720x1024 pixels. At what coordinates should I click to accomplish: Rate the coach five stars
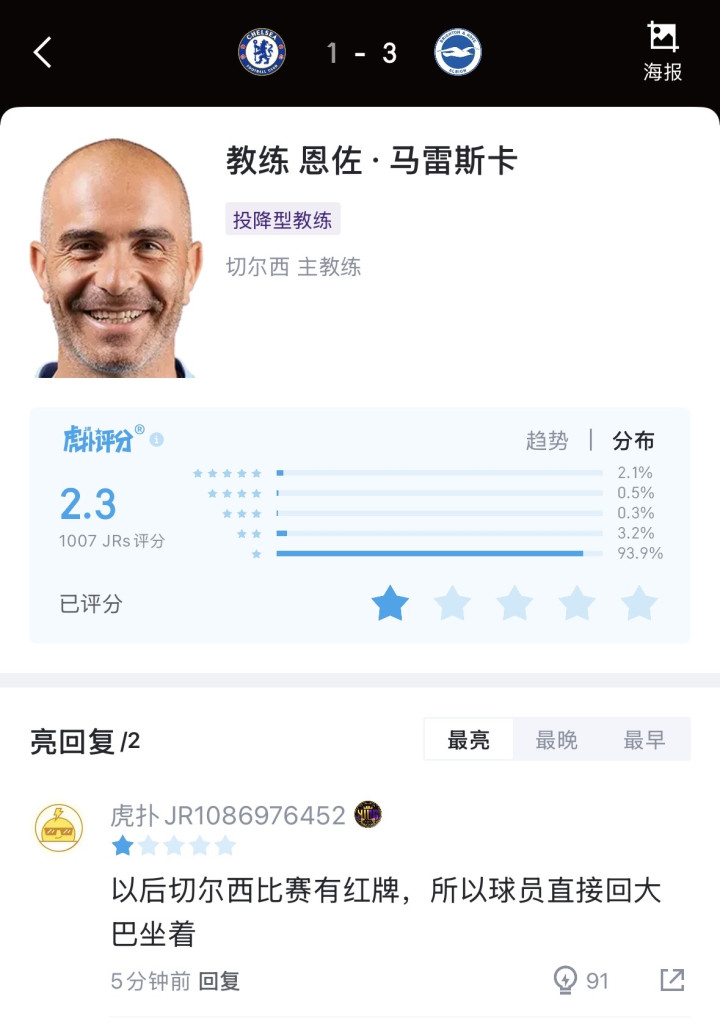pos(639,603)
